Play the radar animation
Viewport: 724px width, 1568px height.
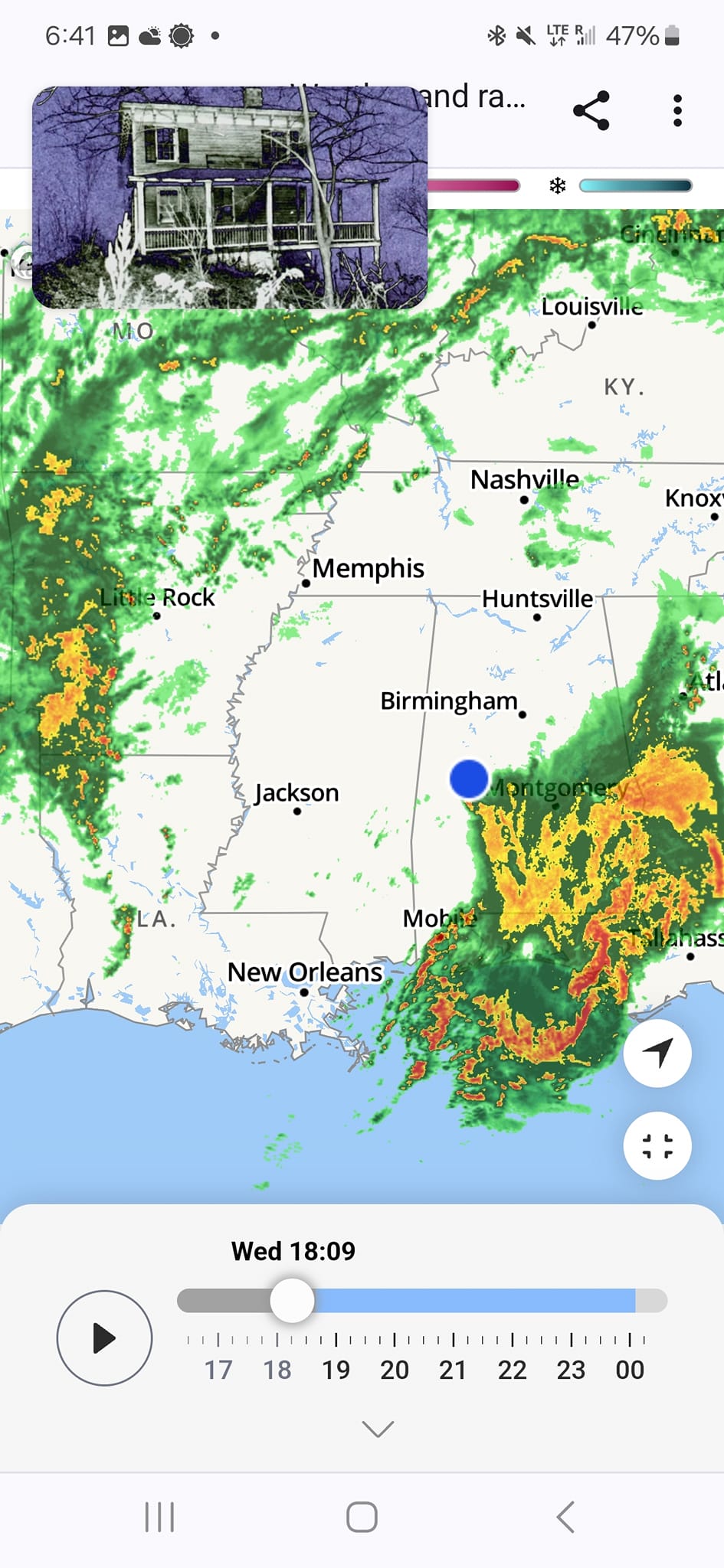[104, 1338]
